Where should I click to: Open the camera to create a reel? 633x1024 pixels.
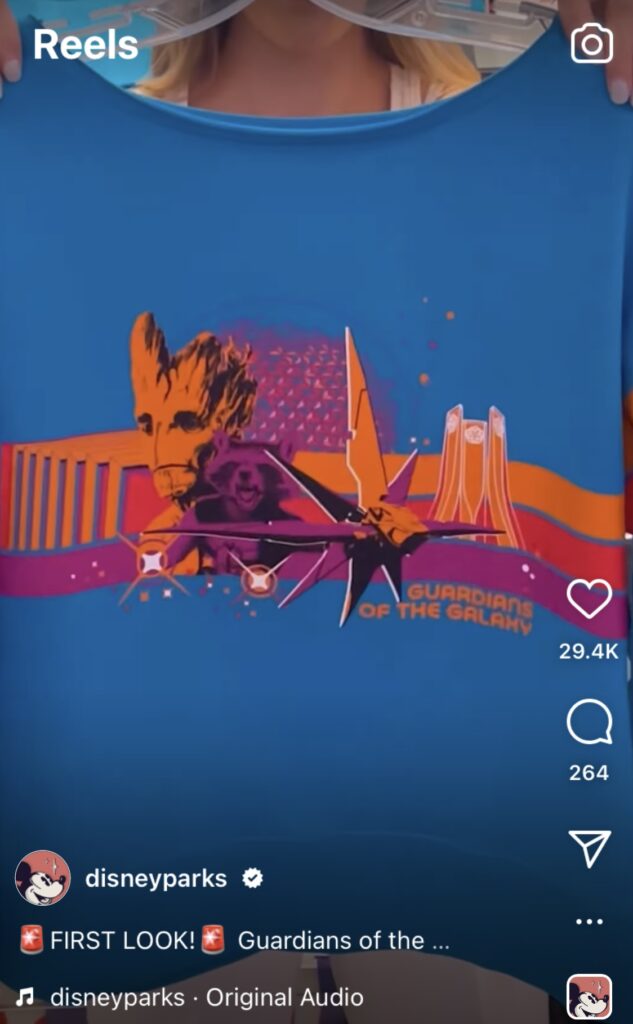591,44
